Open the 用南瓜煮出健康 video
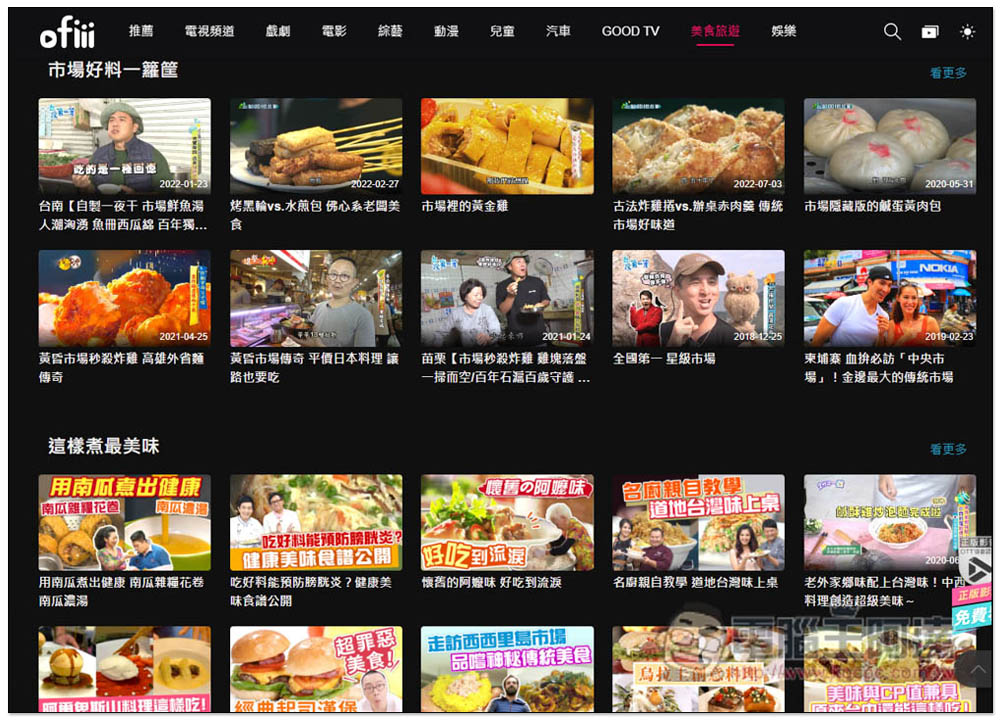Image resolution: width=1000 pixels, height=721 pixels. 124,522
